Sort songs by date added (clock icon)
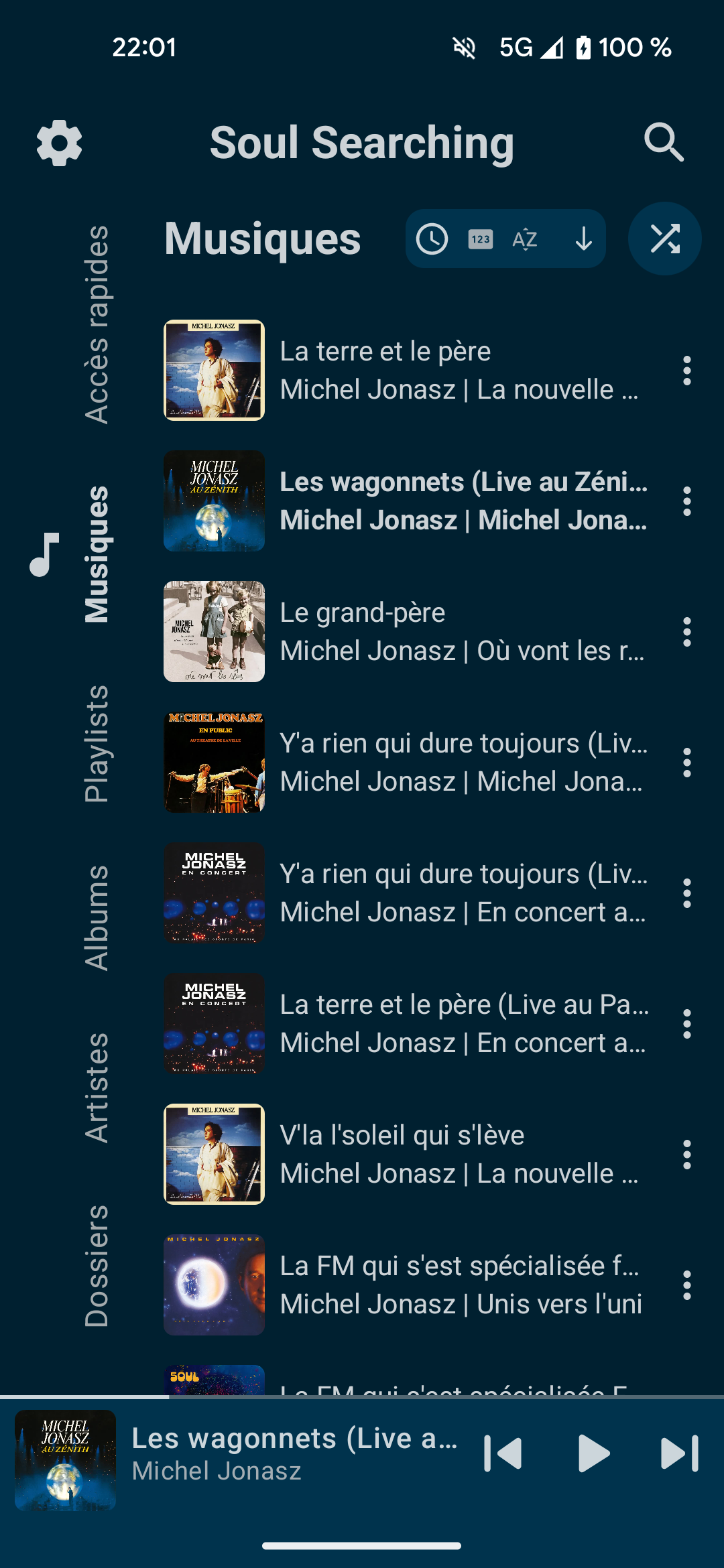Screen dimensions: 724x1568 pos(432,239)
